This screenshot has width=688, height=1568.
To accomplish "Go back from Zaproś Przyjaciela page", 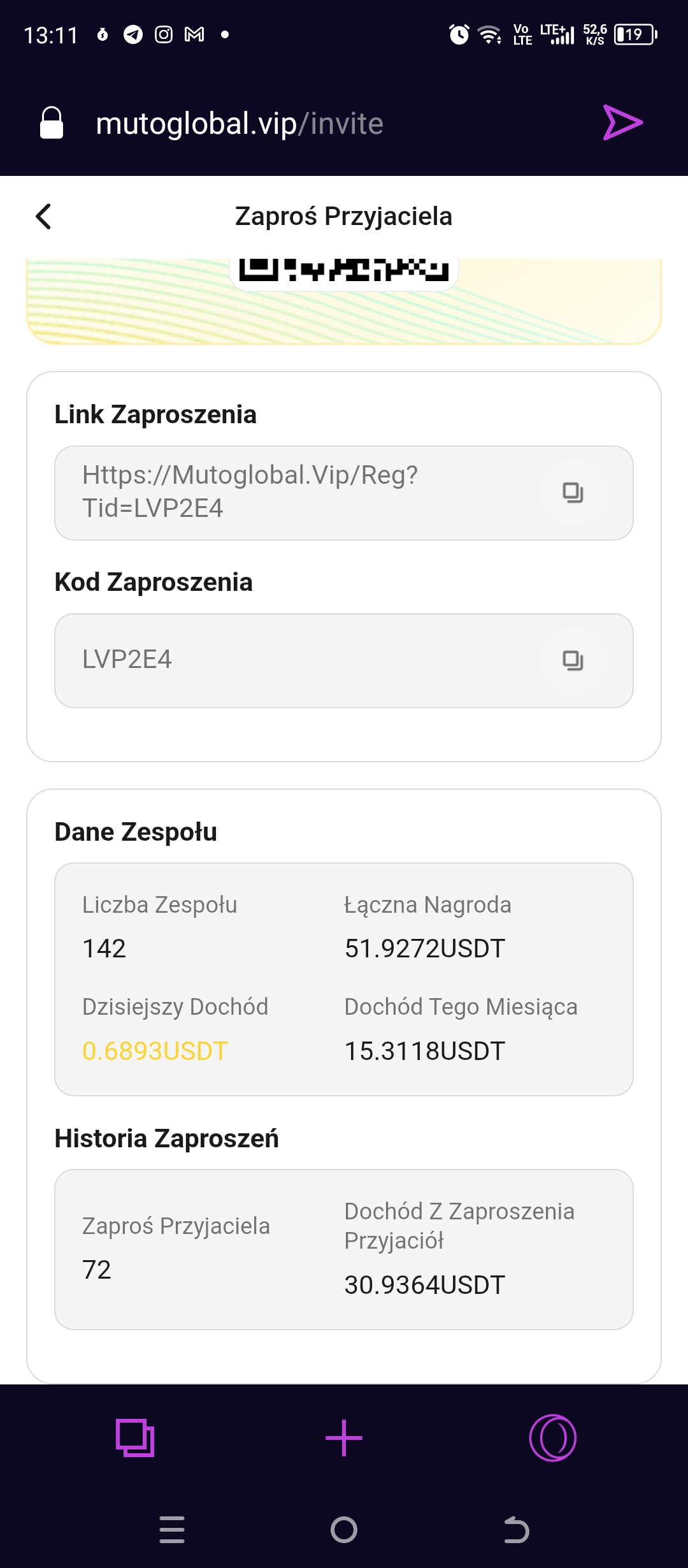I will (x=43, y=217).
